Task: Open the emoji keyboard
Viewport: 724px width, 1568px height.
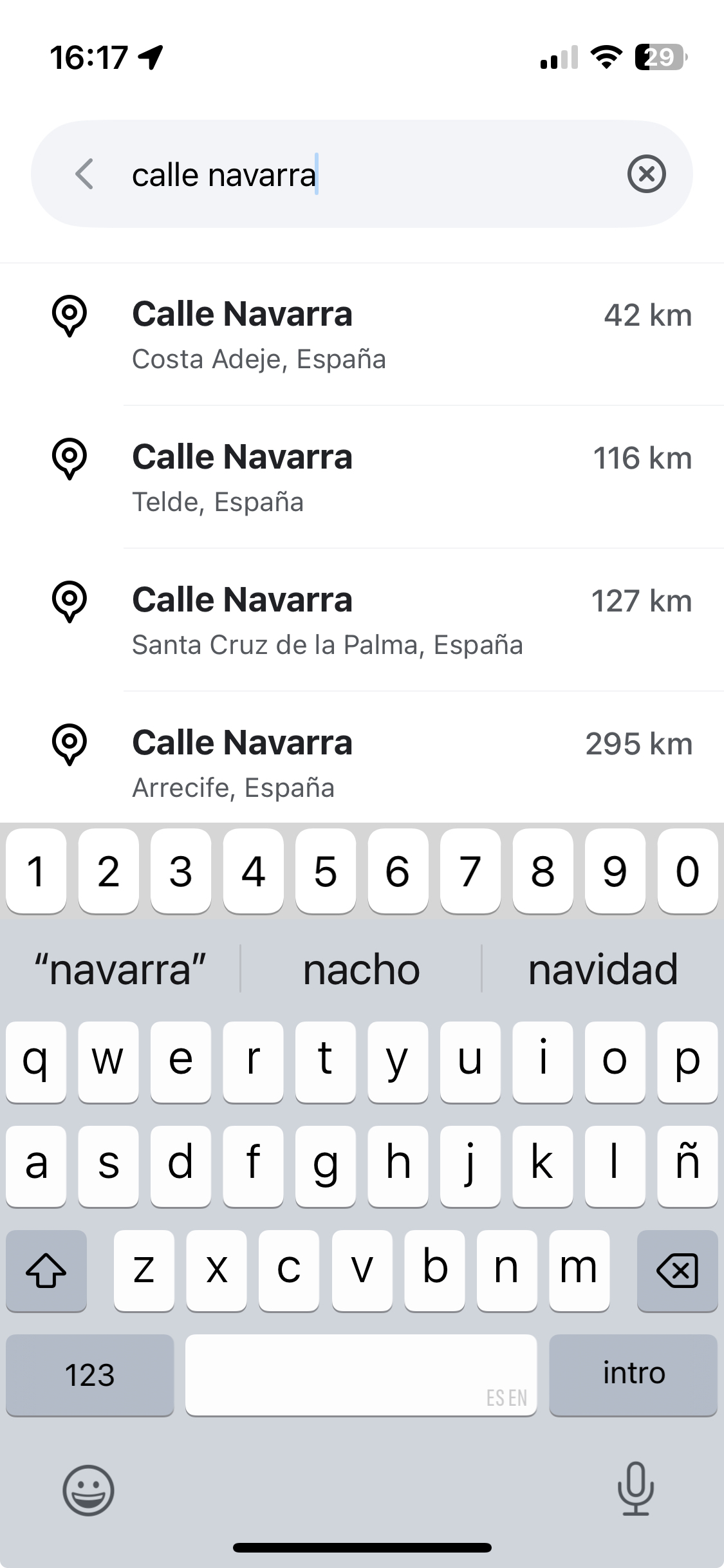Action: point(88,1489)
